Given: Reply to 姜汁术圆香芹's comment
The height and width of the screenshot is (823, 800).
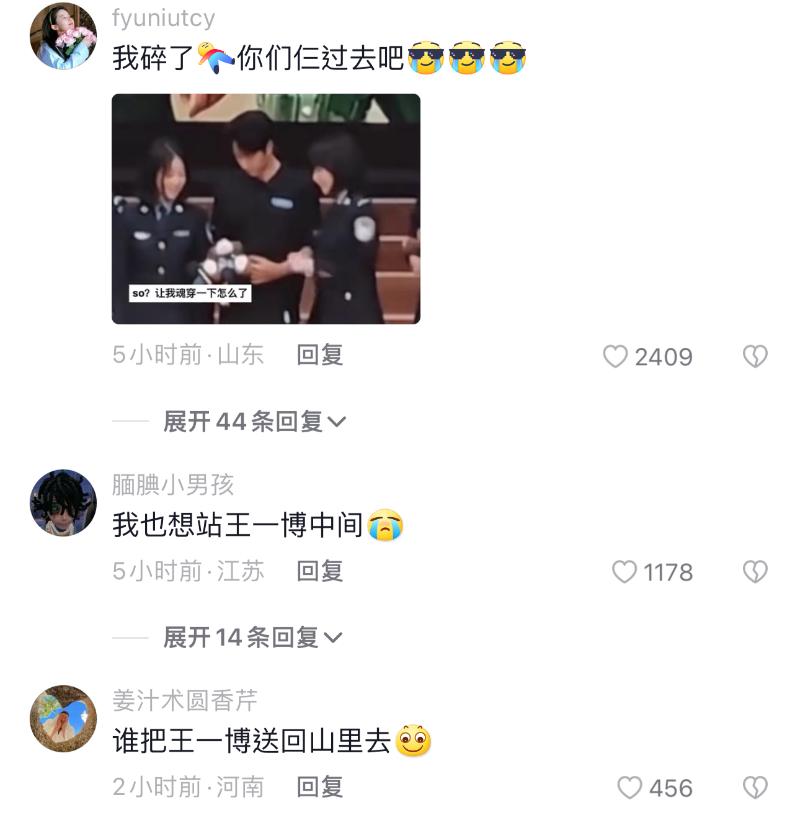Looking at the screenshot, I should (x=320, y=787).
